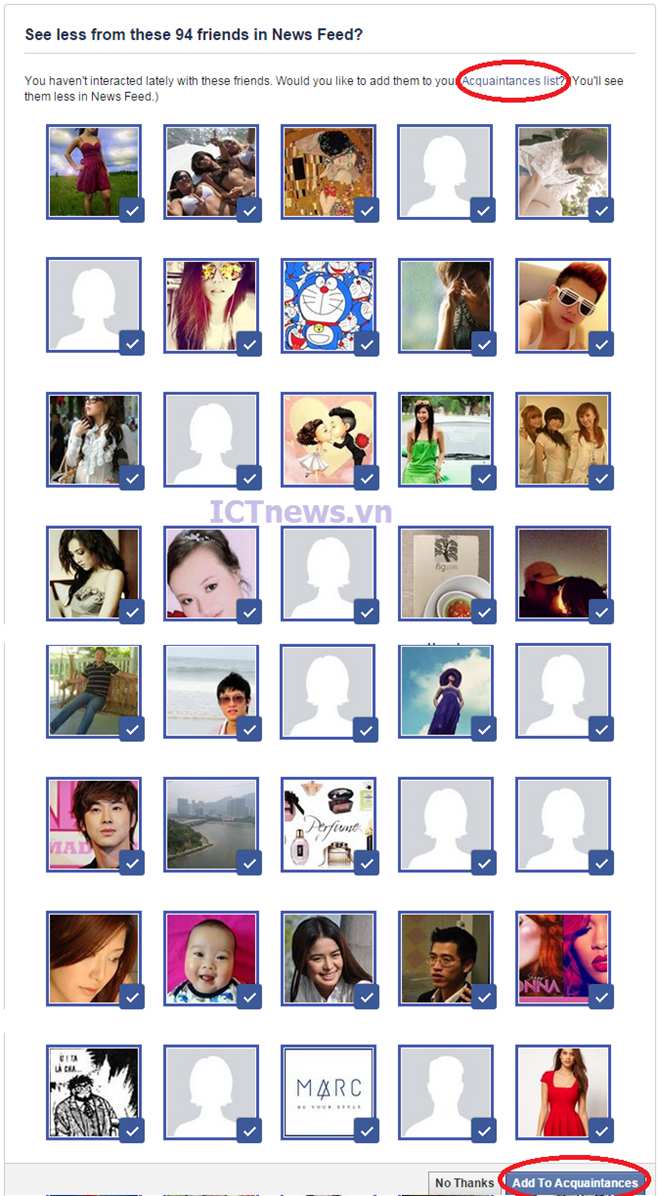Decline by tapping No Thanks
Viewport: 660px width, 1196px height.
(464, 1182)
